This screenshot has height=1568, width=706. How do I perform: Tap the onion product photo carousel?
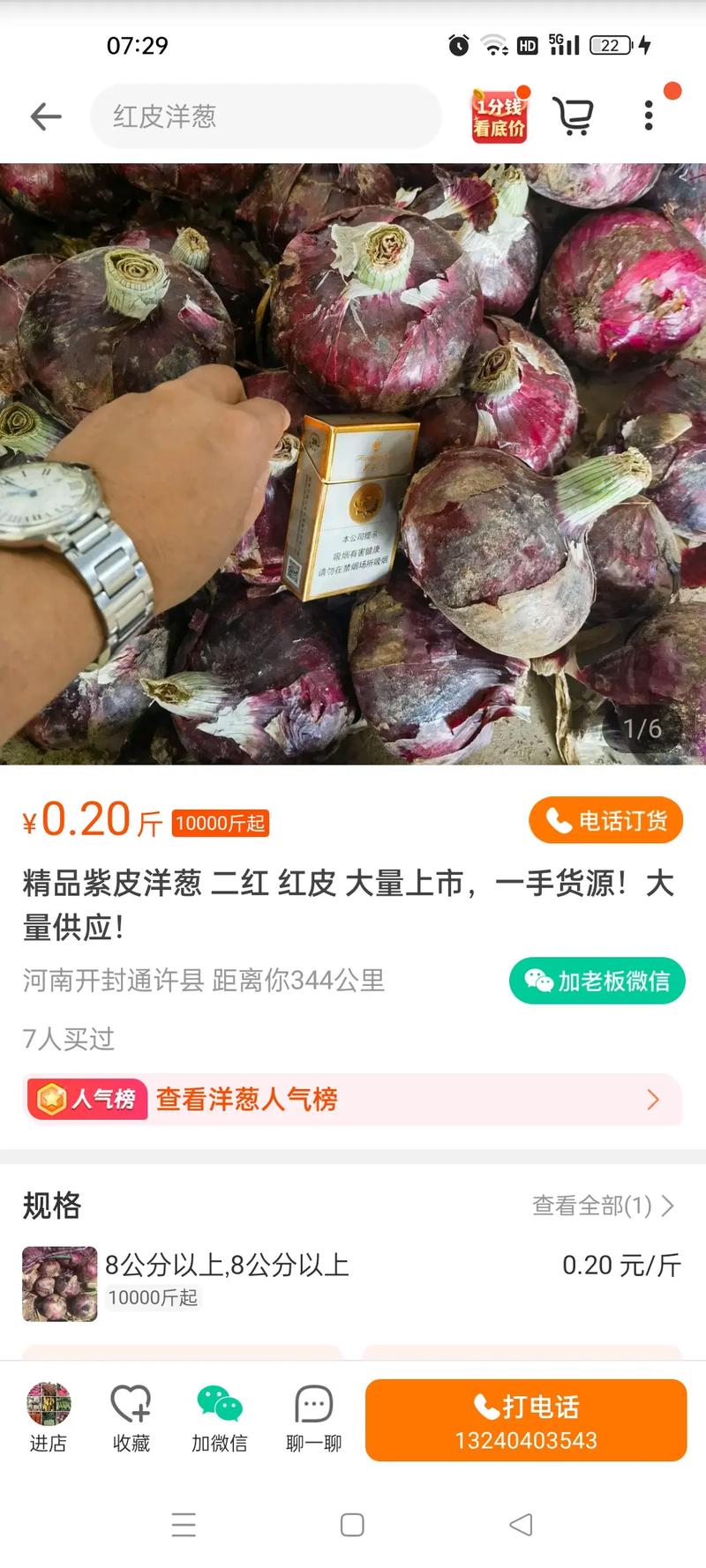pyautogui.click(x=353, y=459)
